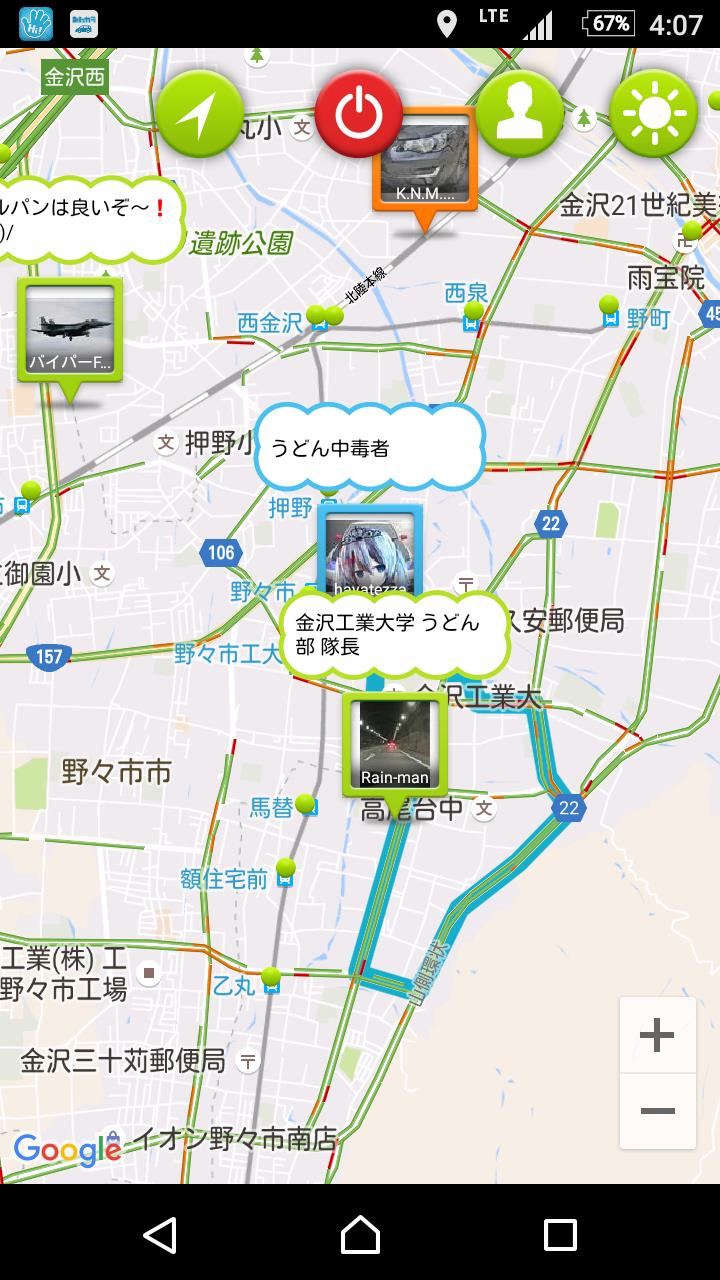Tap the green navigation arrow button
The image size is (720, 1280).
point(200,114)
